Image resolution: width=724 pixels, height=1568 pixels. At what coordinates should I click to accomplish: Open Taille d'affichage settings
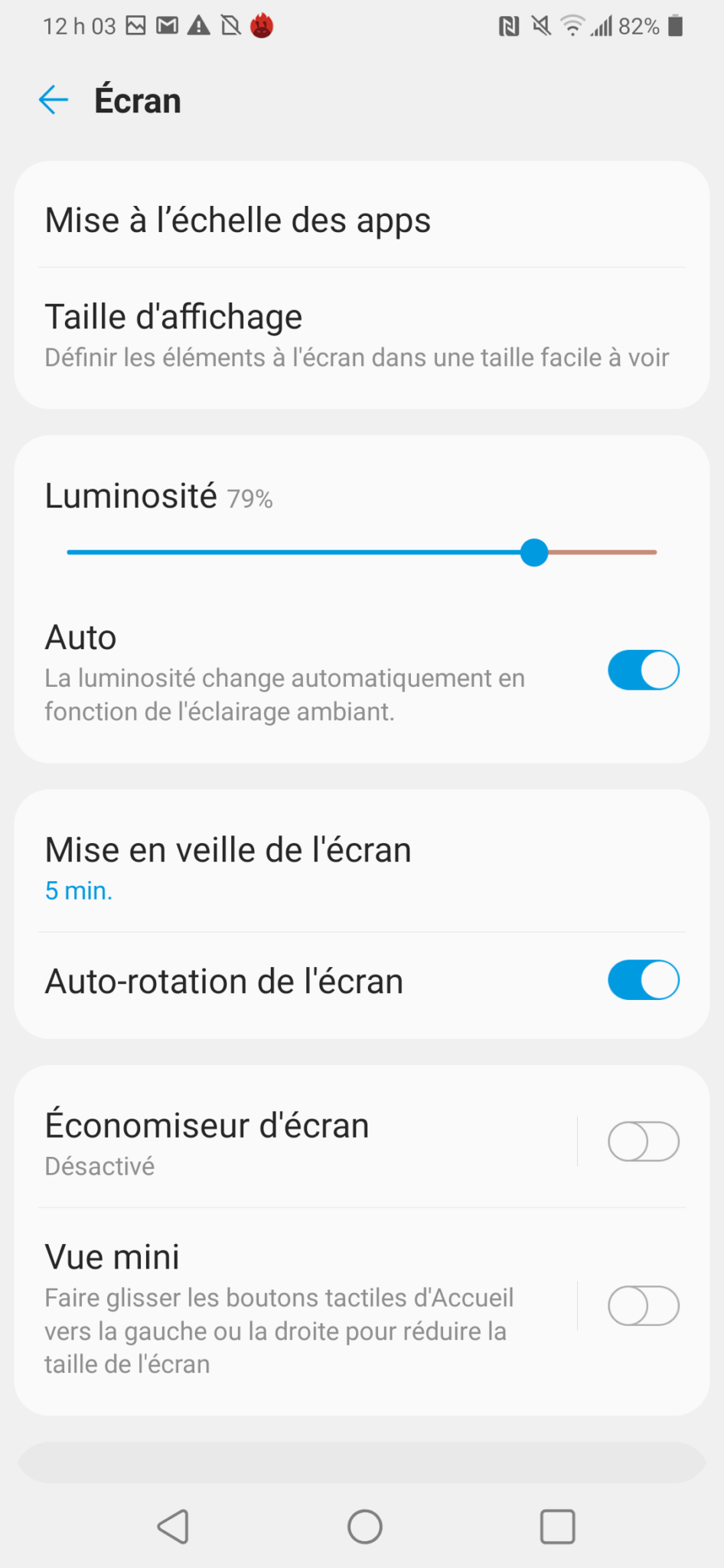pos(356,335)
